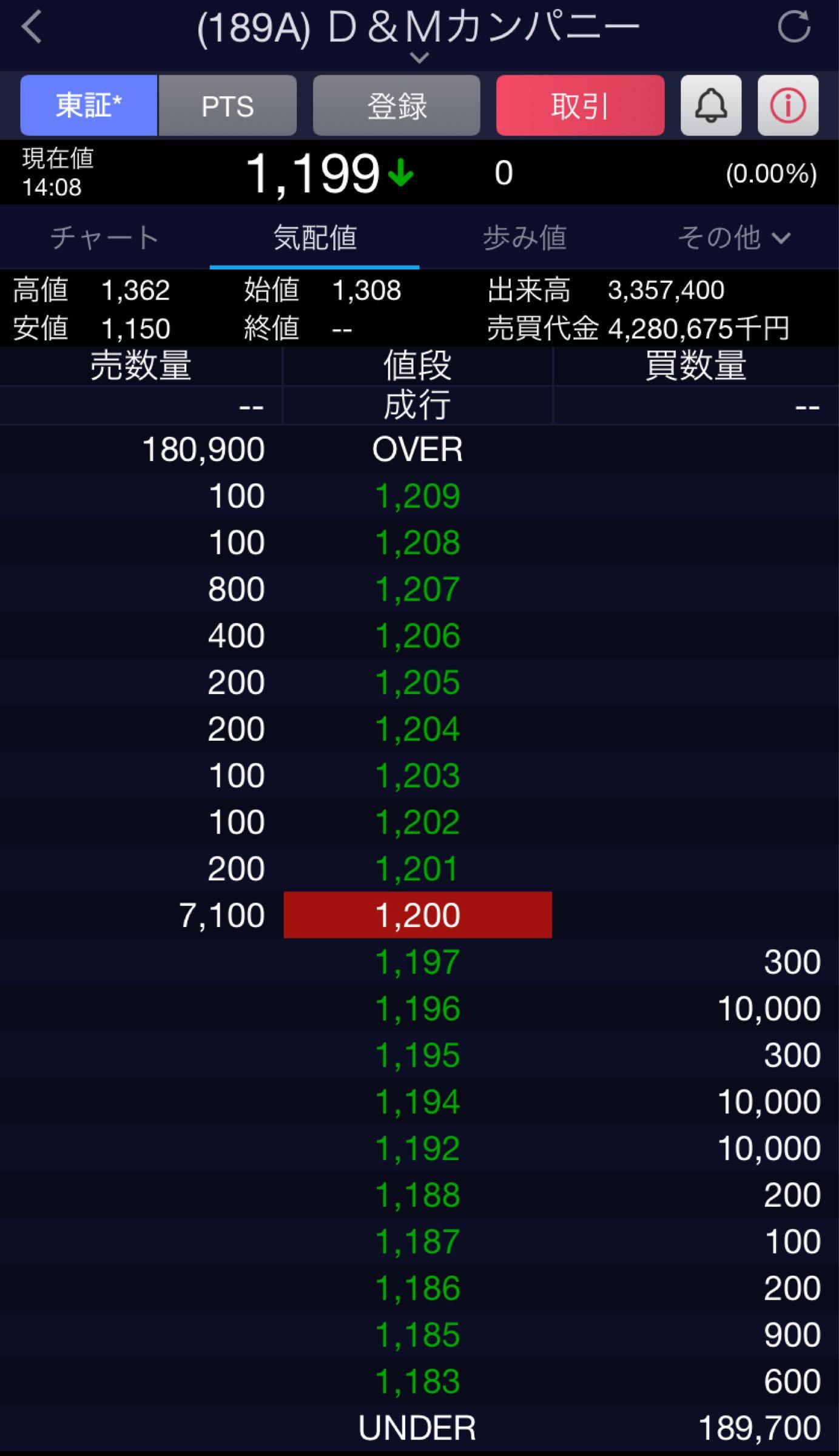Switch to the 歩み値 tab
The image size is (839, 1456).
tap(524, 238)
